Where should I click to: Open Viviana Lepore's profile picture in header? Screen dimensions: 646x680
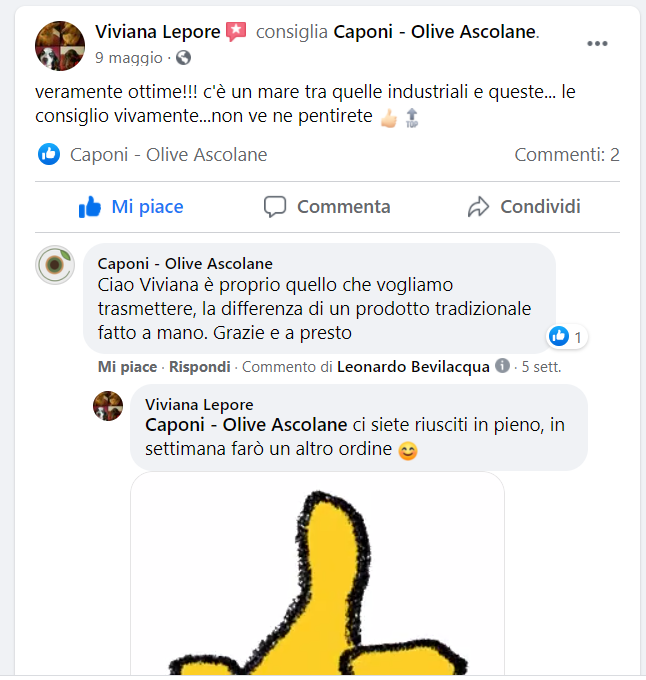60,45
